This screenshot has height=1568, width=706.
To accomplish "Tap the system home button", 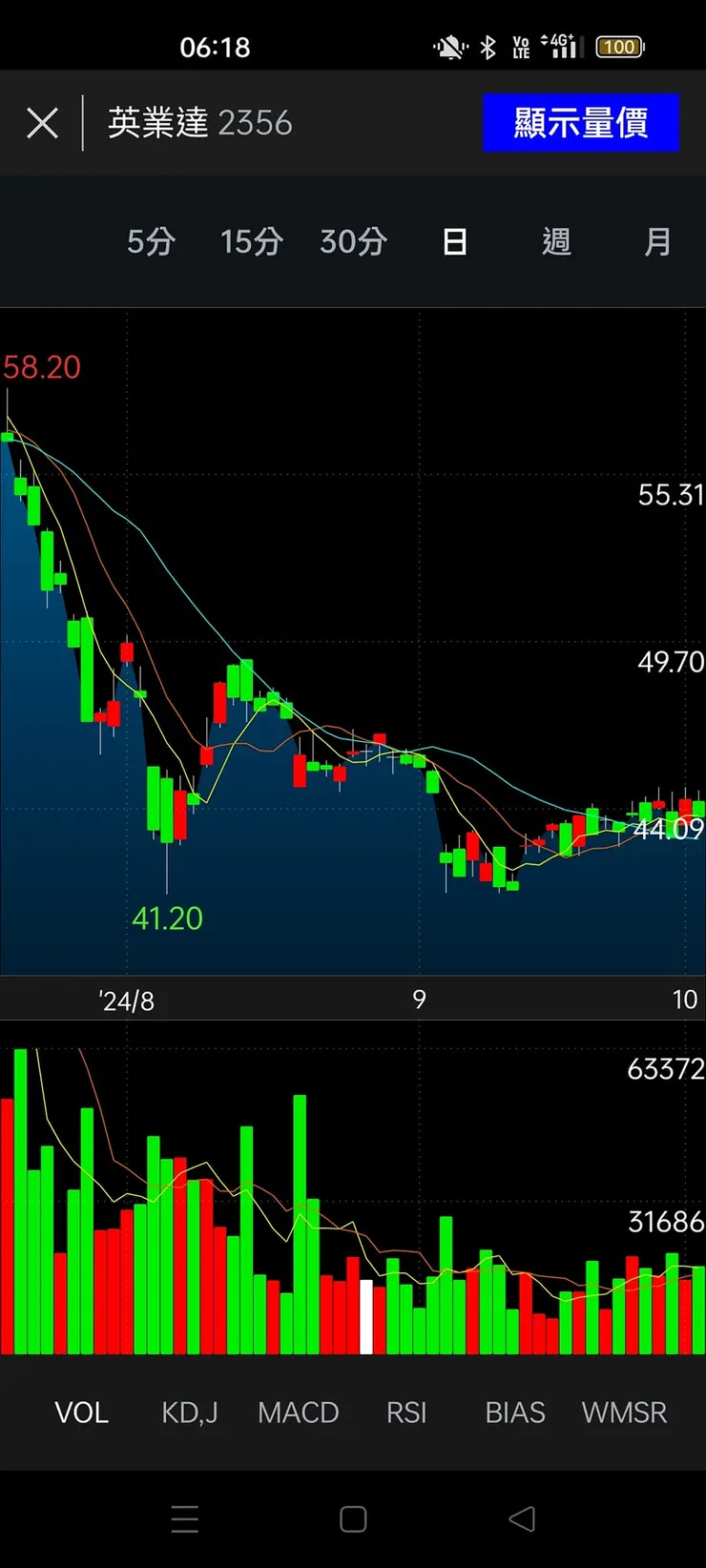I will 353,1518.
